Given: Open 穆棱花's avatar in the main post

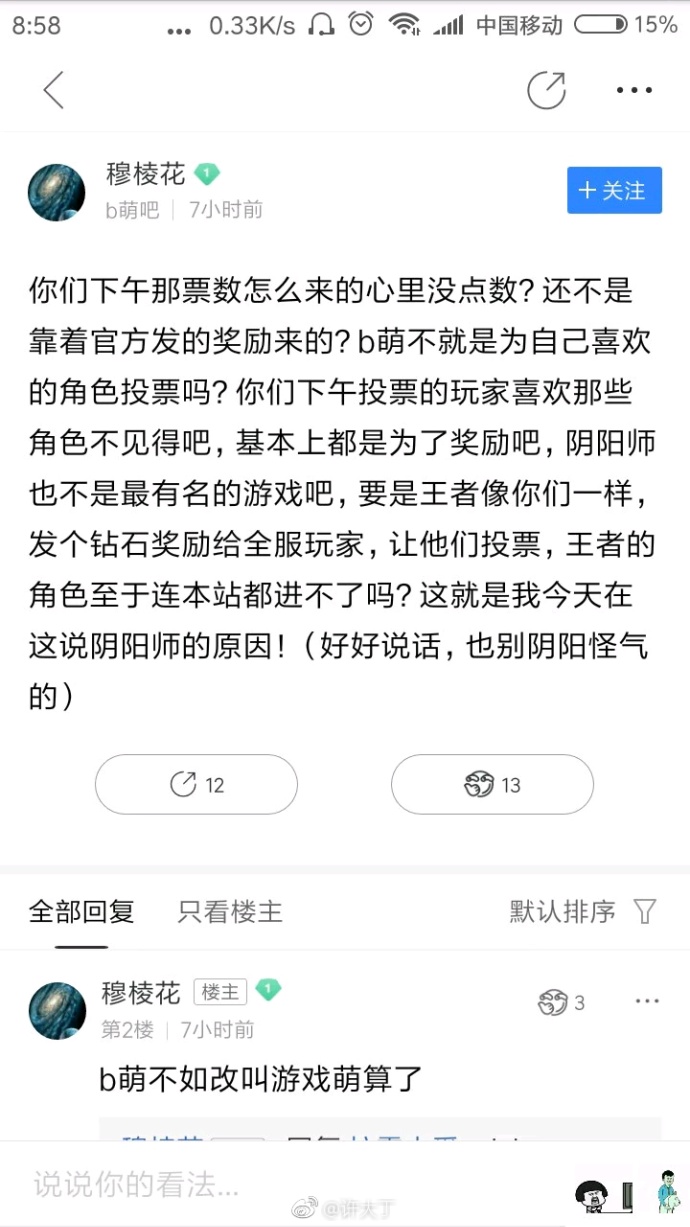Looking at the screenshot, I should click(57, 193).
